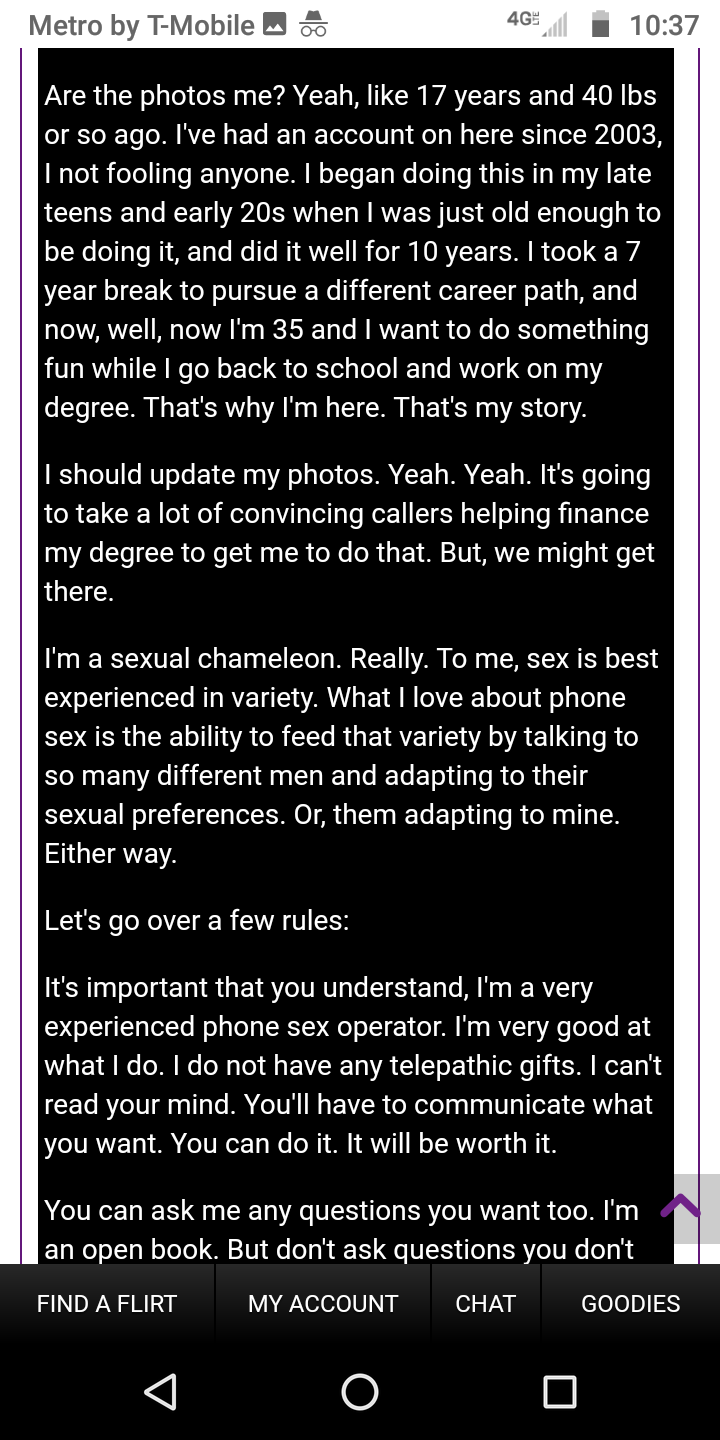
Task: Switch to the CHAT tab
Action: [x=486, y=1303]
